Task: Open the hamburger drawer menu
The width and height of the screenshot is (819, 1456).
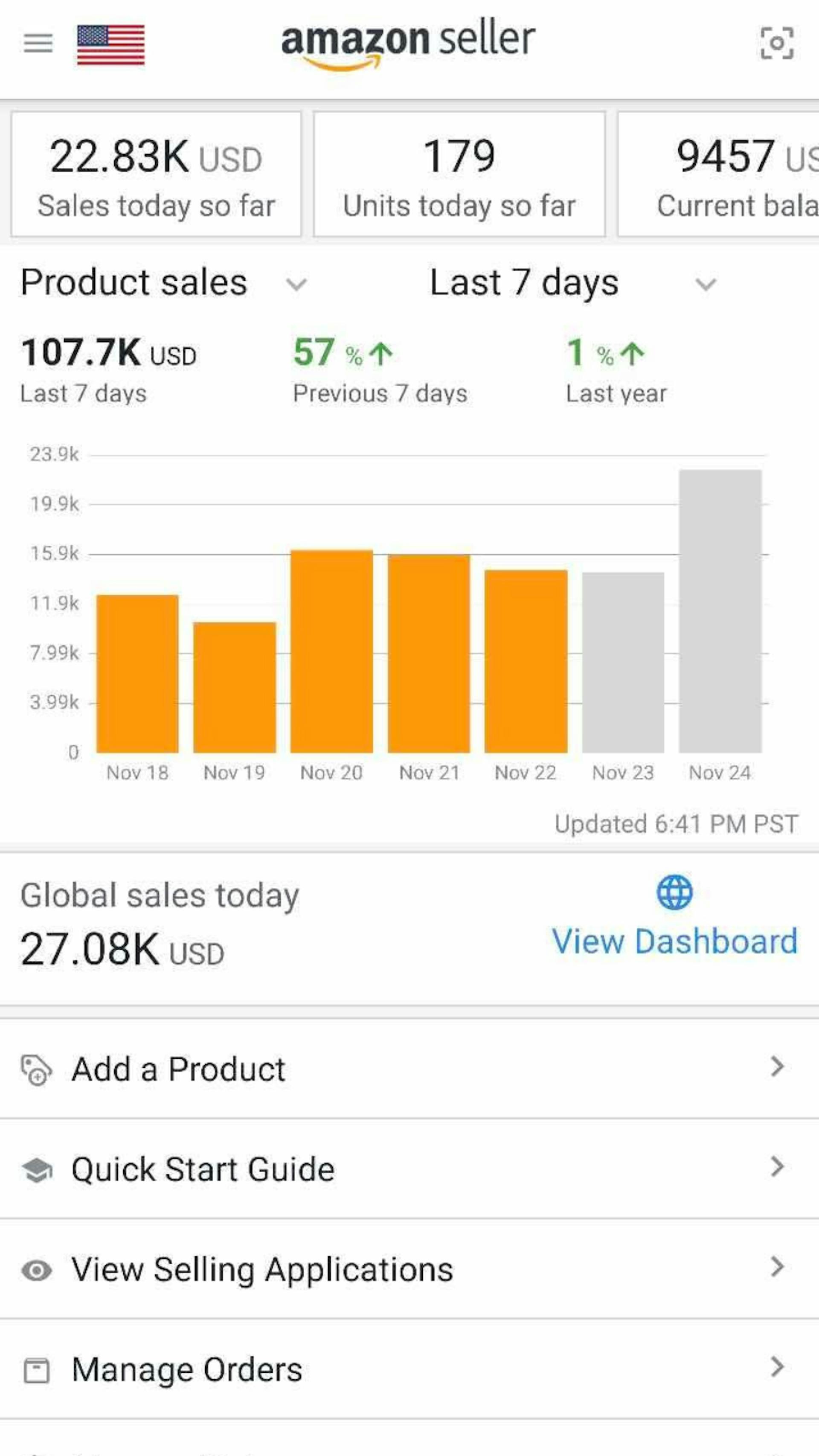Action: [38, 44]
